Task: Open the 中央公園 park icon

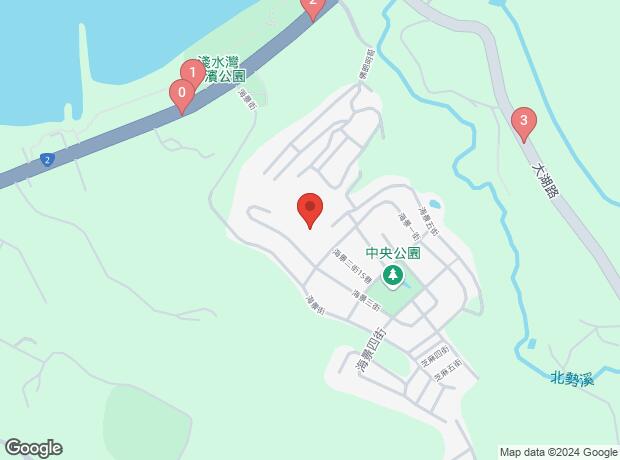Action: point(392,276)
